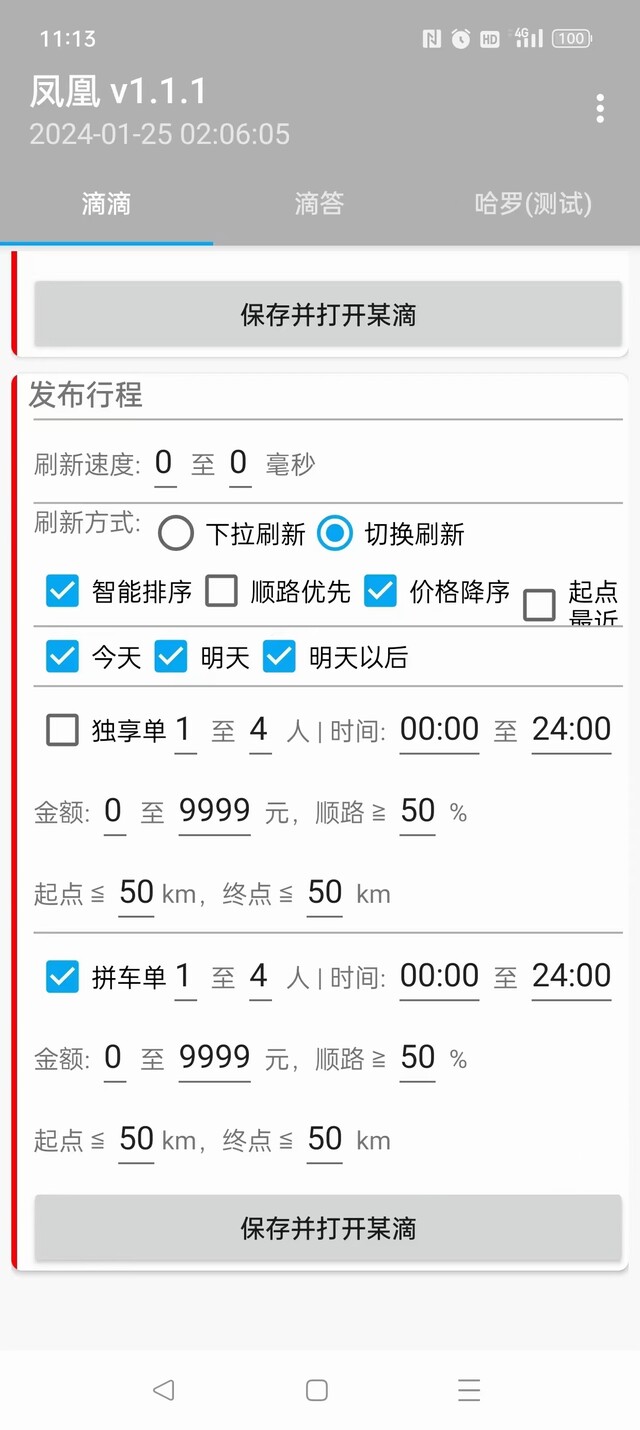The image size is (640, 1430).
Task: Enable the 独享单 checkbox
Action: pyautogui.click(x=105, y=731)
